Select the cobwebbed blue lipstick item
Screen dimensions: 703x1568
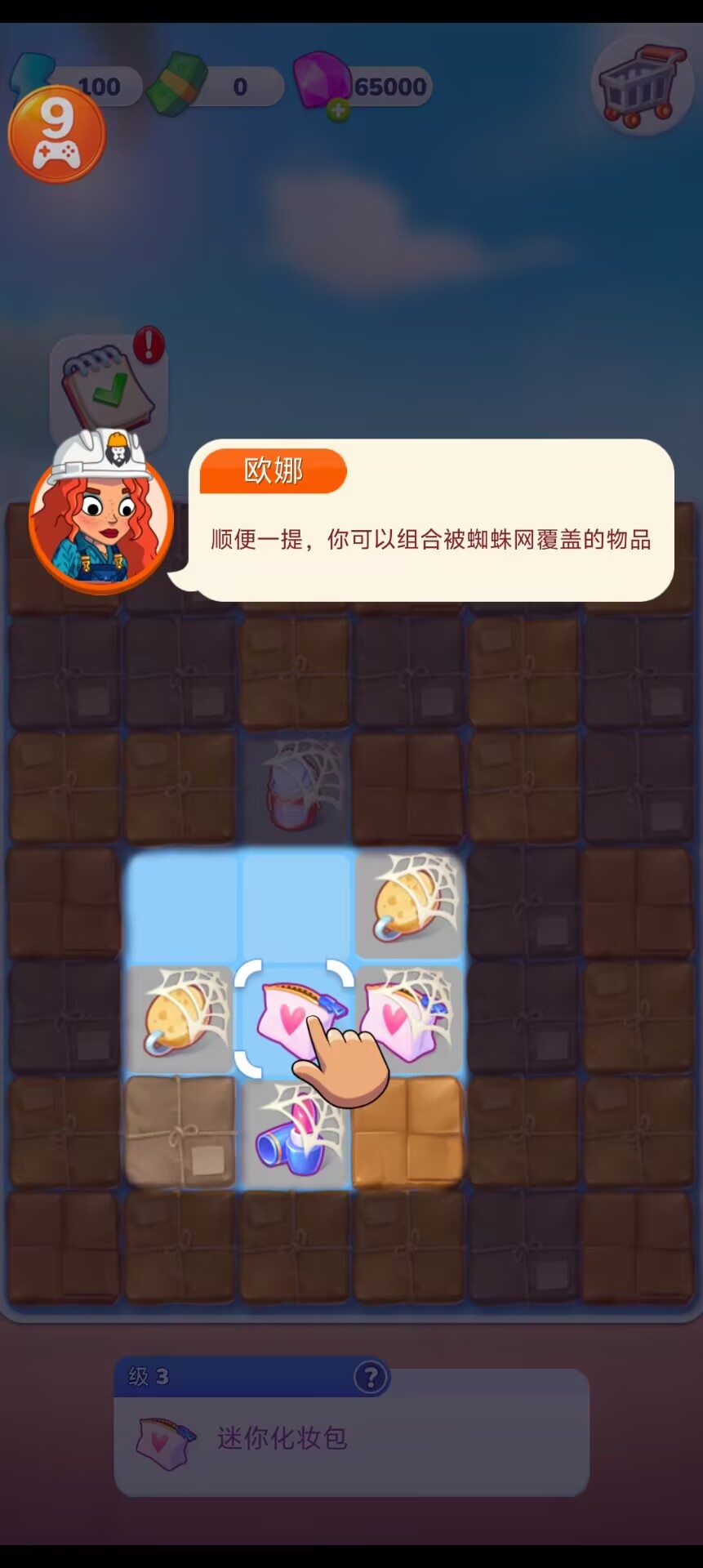click(297, 1132)
